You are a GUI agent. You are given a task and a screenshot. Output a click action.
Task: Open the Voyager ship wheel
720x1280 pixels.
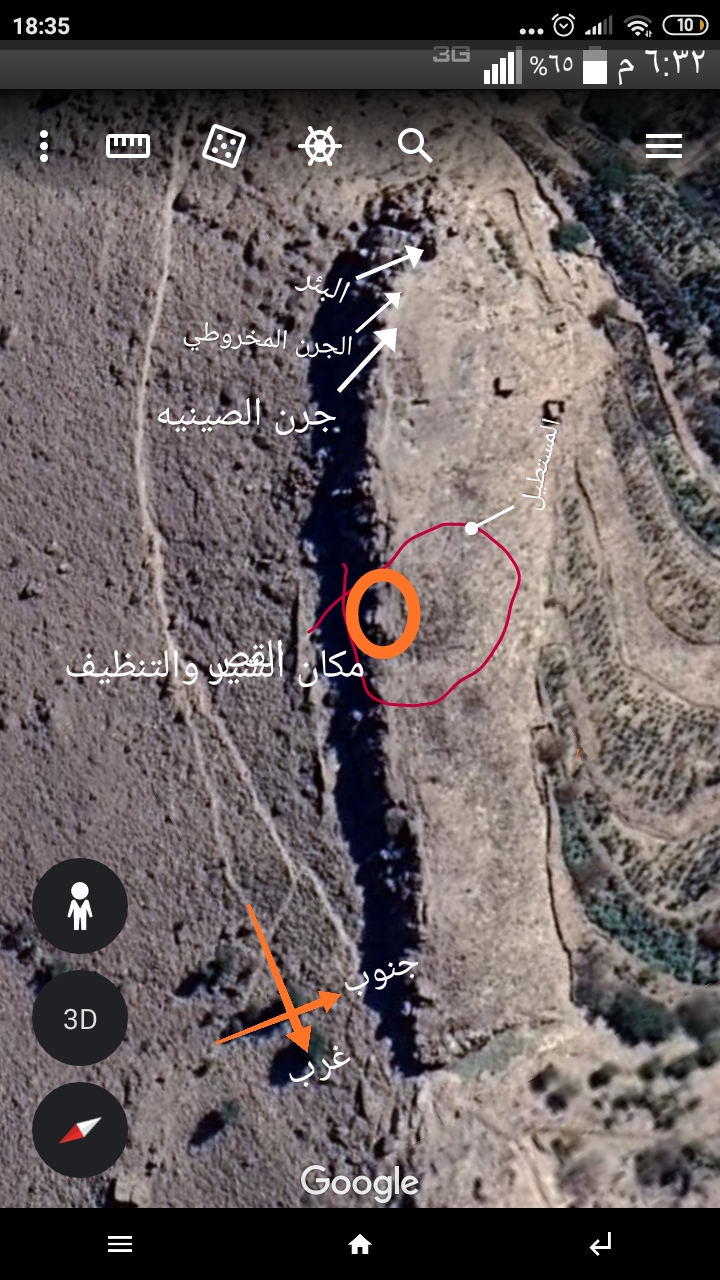pyautogui.click(x=320, y=146)
